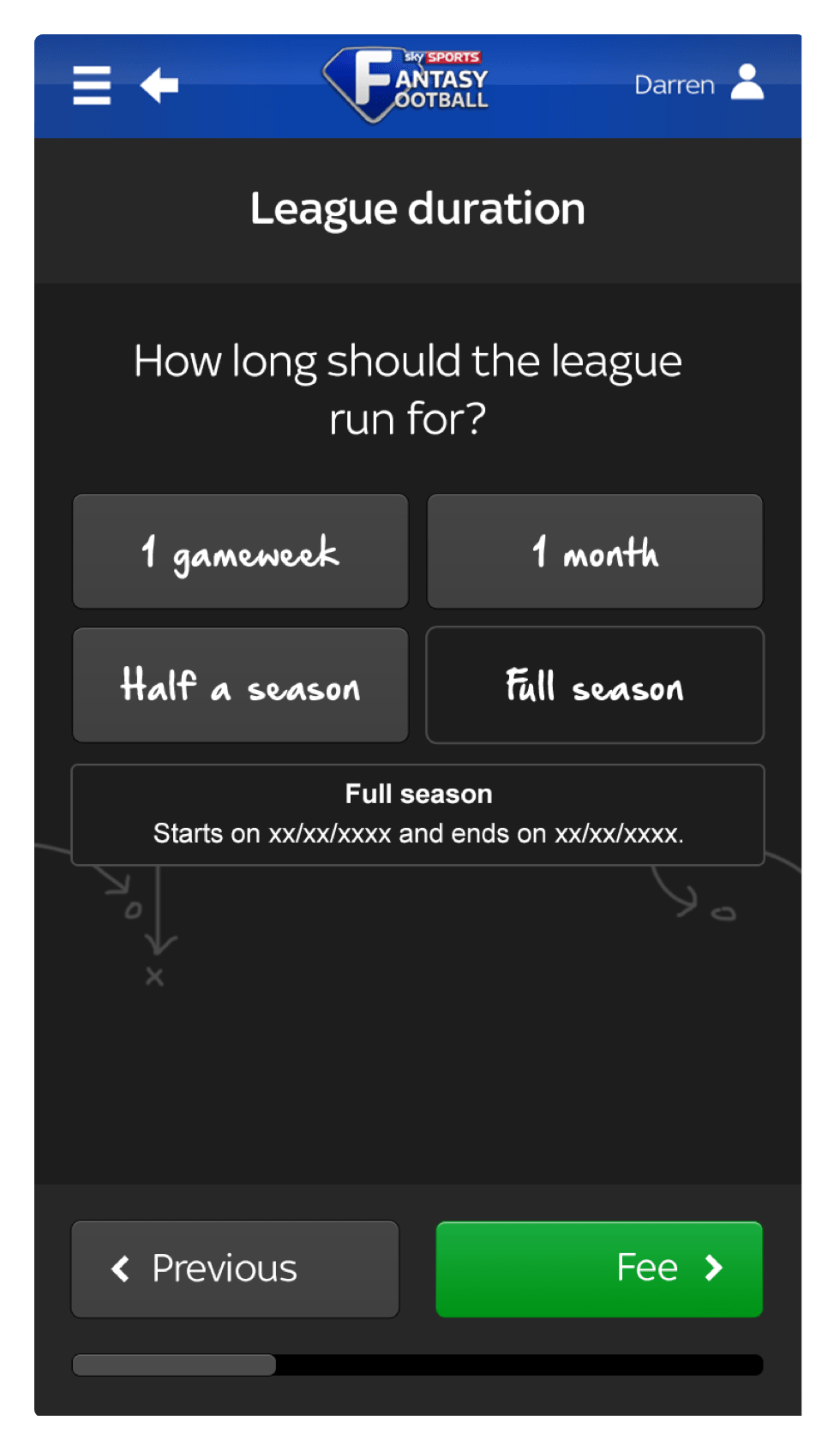Screen dimensions: 840x1452
Task: Tap the Full season info description box
Action: (417, 814)
